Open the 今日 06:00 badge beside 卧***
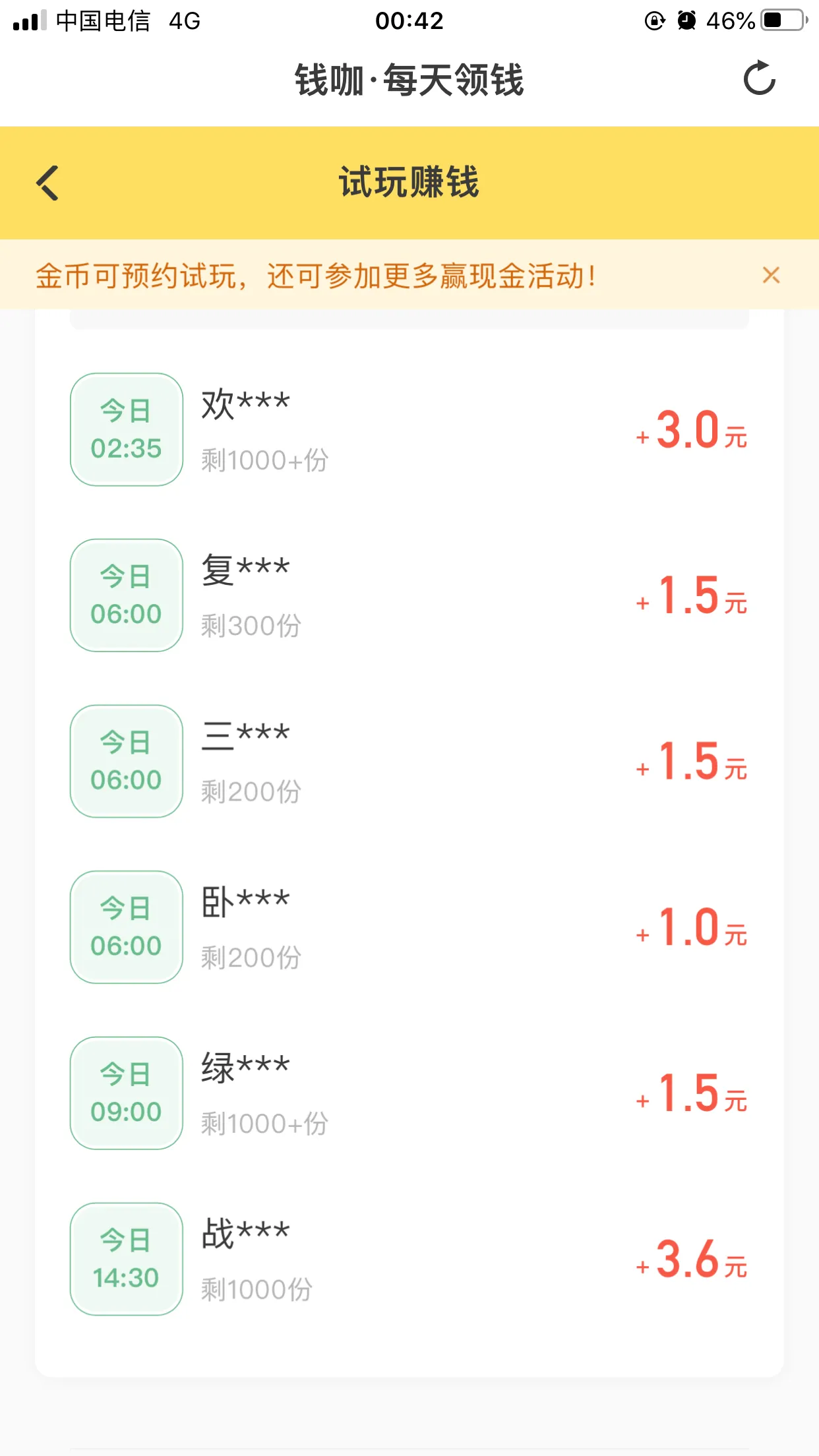Image resolution: width=819 pixels, height=1456 pixels. 125,928
